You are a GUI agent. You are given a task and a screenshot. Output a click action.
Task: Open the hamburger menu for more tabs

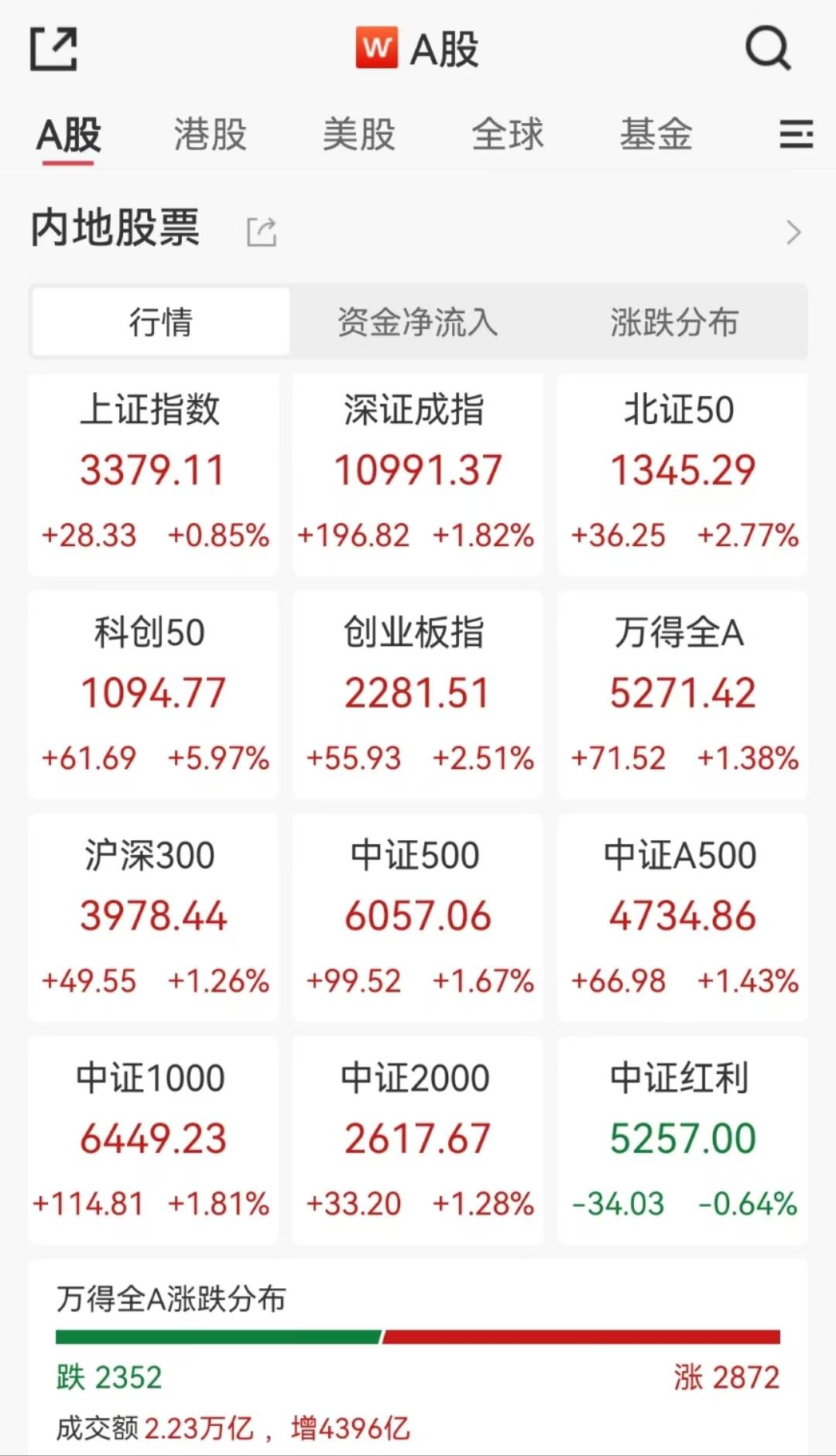(795, 135)
